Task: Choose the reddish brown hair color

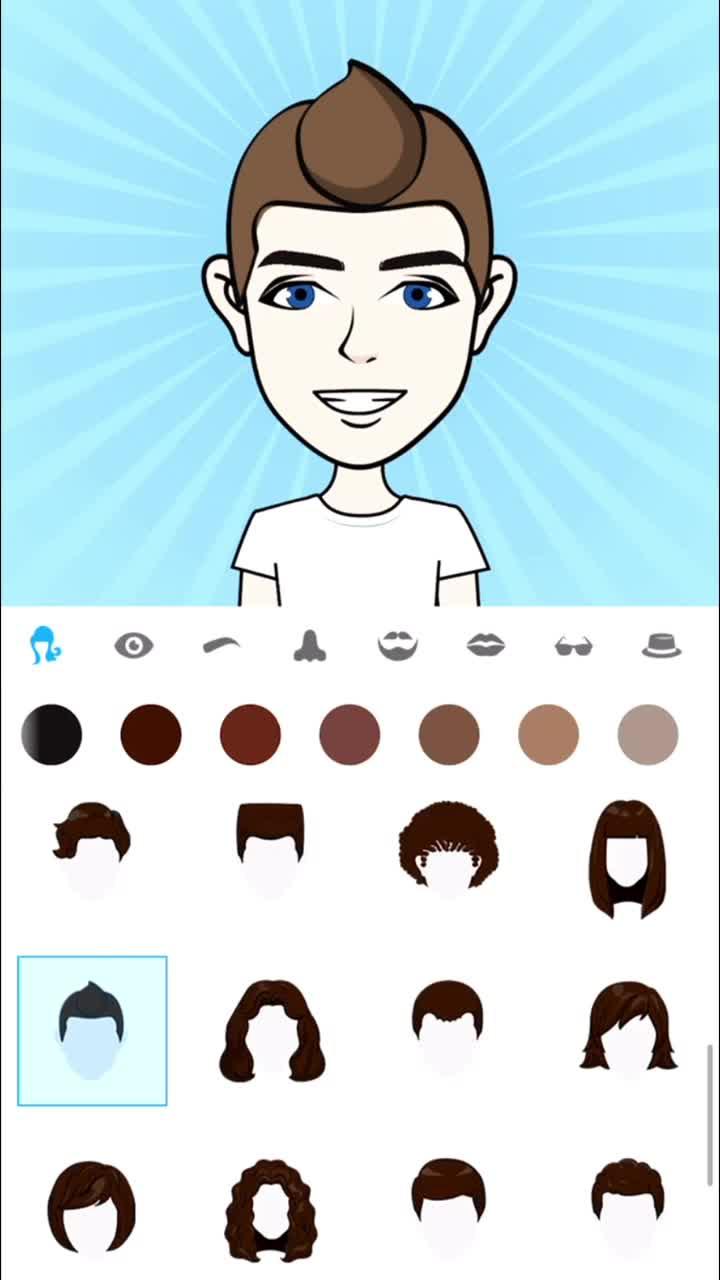Action: 250,735
